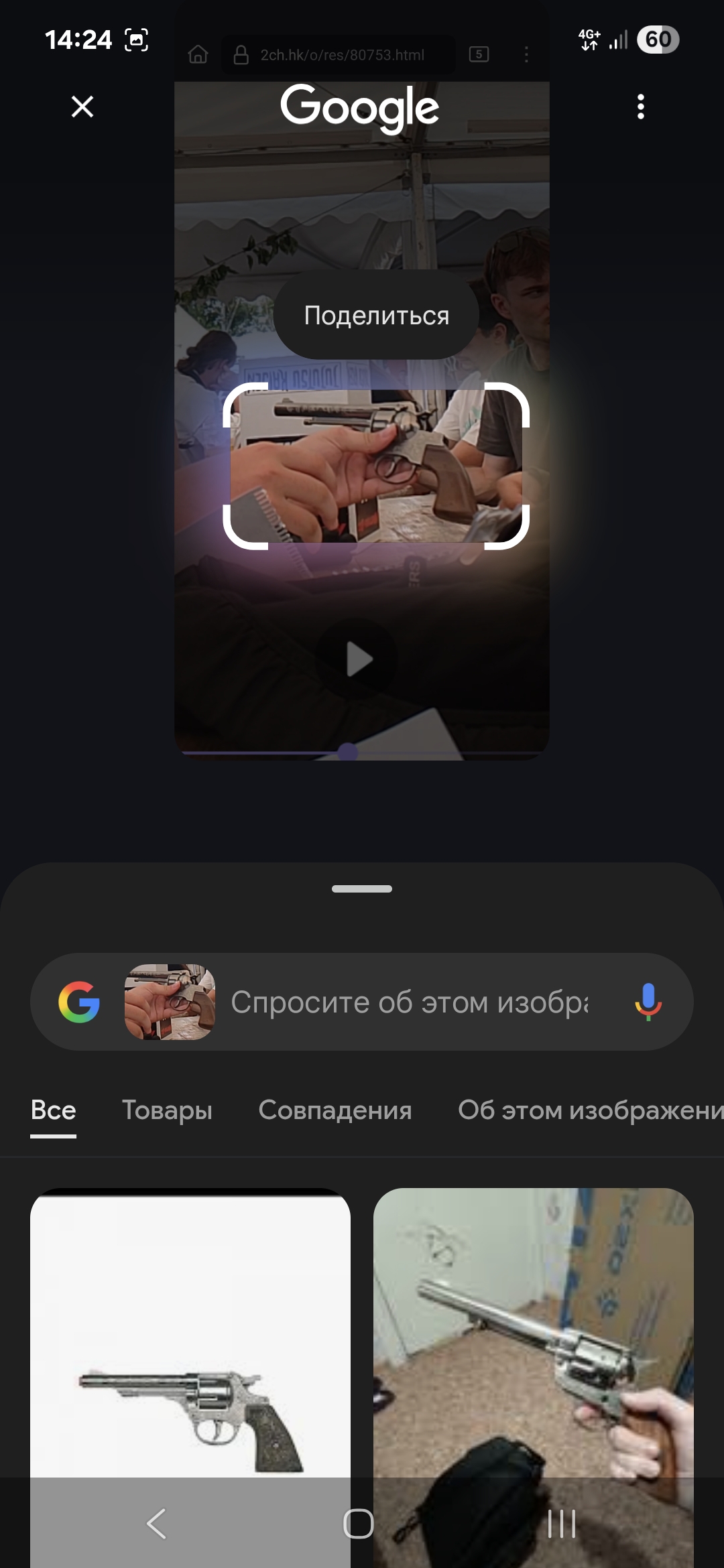
Task: Close the Google Lens view
Action: [82, 107]
